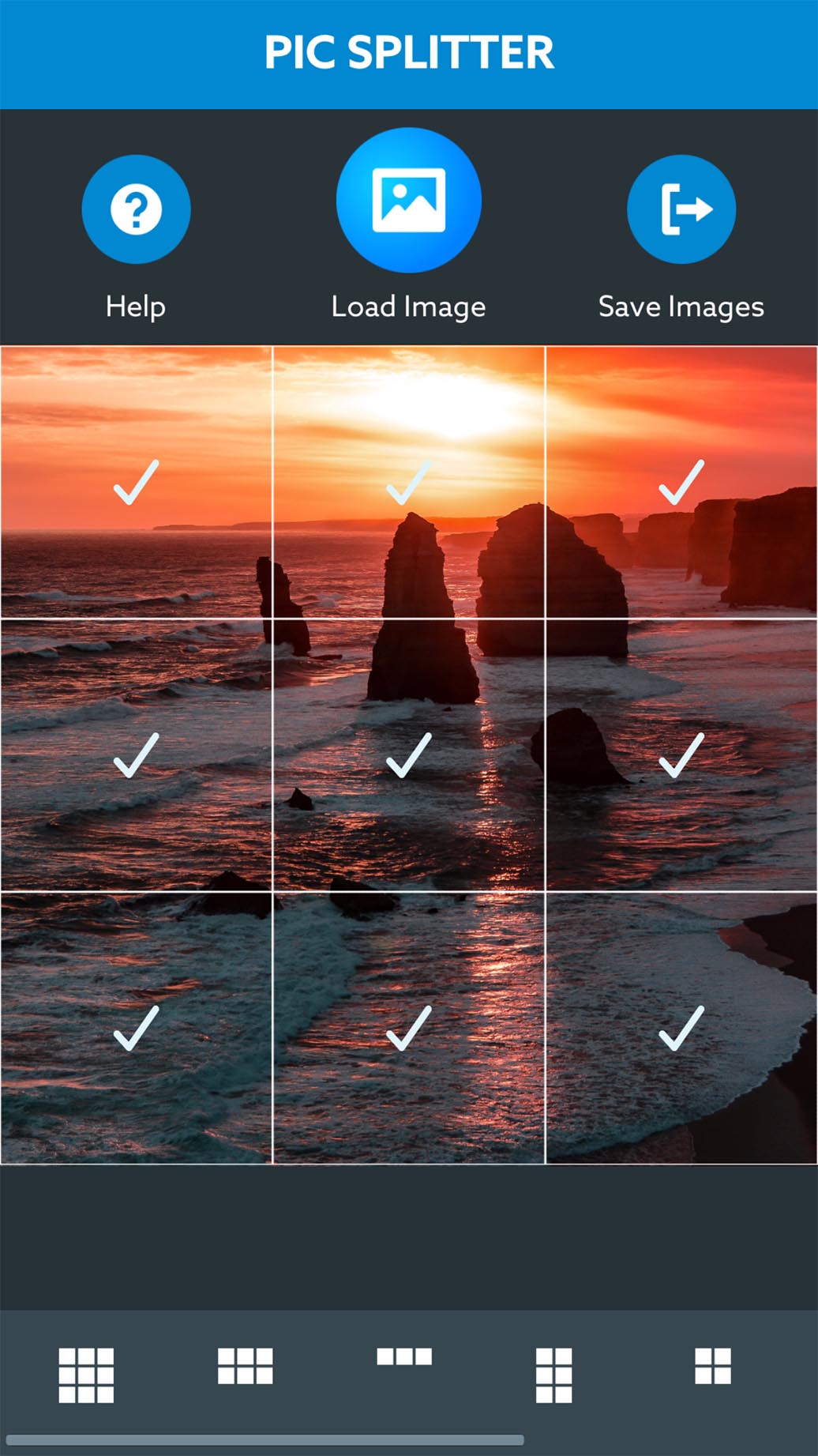This screenshot has height=1456, width=818.
Task: Open the Help button
Action: [x=136, y=210]
